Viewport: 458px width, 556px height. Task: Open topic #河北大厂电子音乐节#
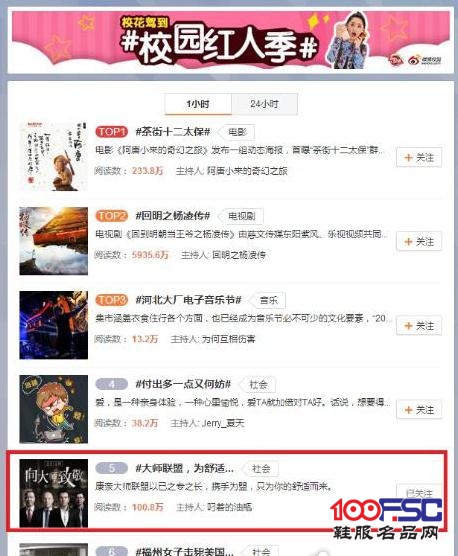tap(189, 300)
